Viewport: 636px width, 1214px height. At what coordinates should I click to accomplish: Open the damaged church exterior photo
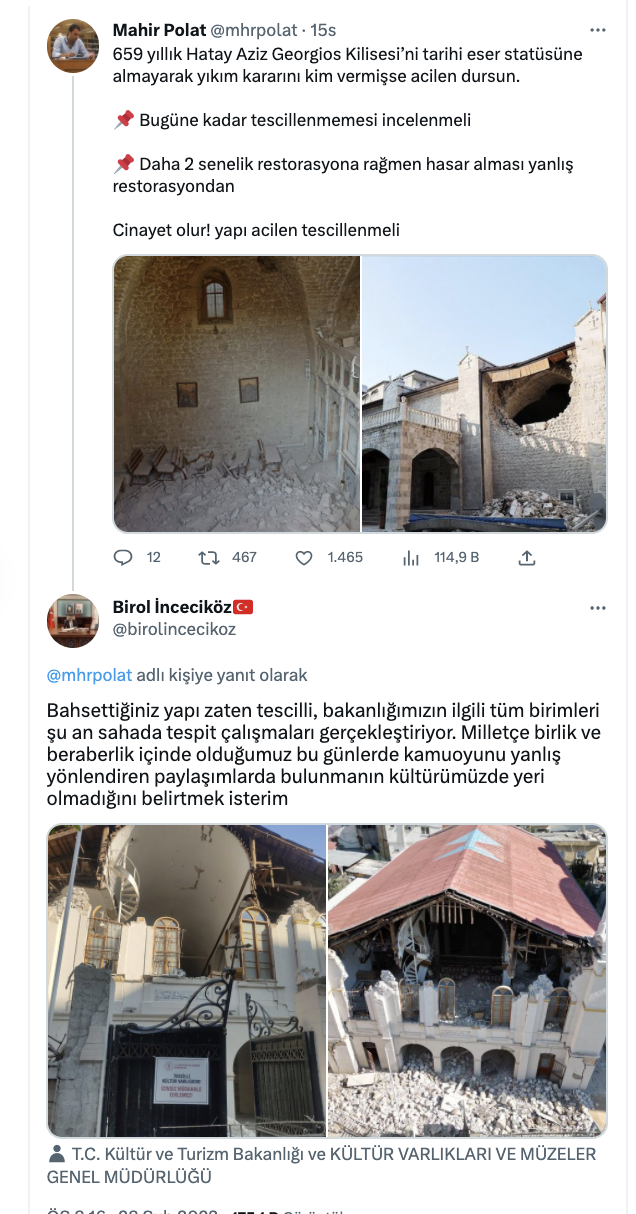click(484, 393)
